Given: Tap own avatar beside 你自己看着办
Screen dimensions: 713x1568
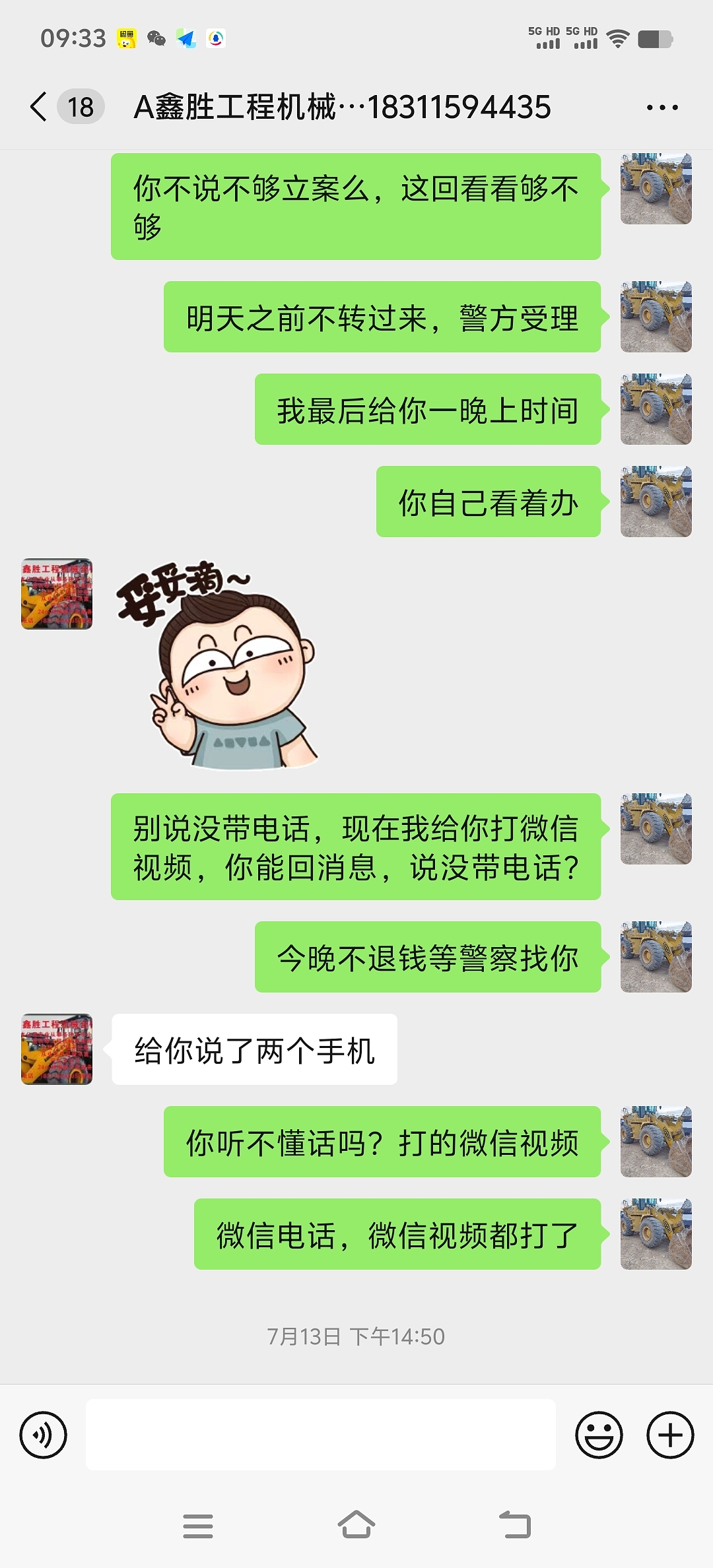Looking at the screenshot, I should pyautogui.click(x=656, y=502).
